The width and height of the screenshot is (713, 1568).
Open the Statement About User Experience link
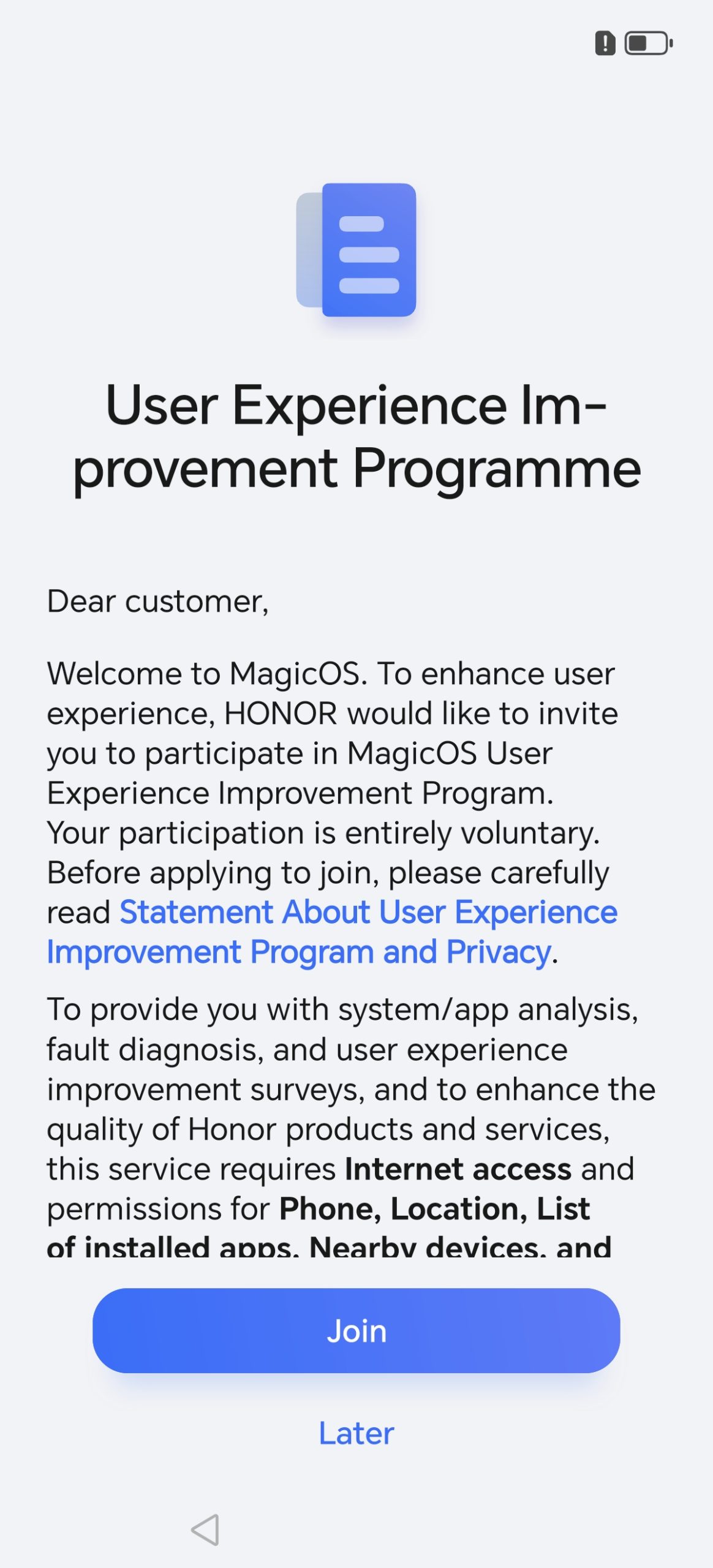pos(332,932)
